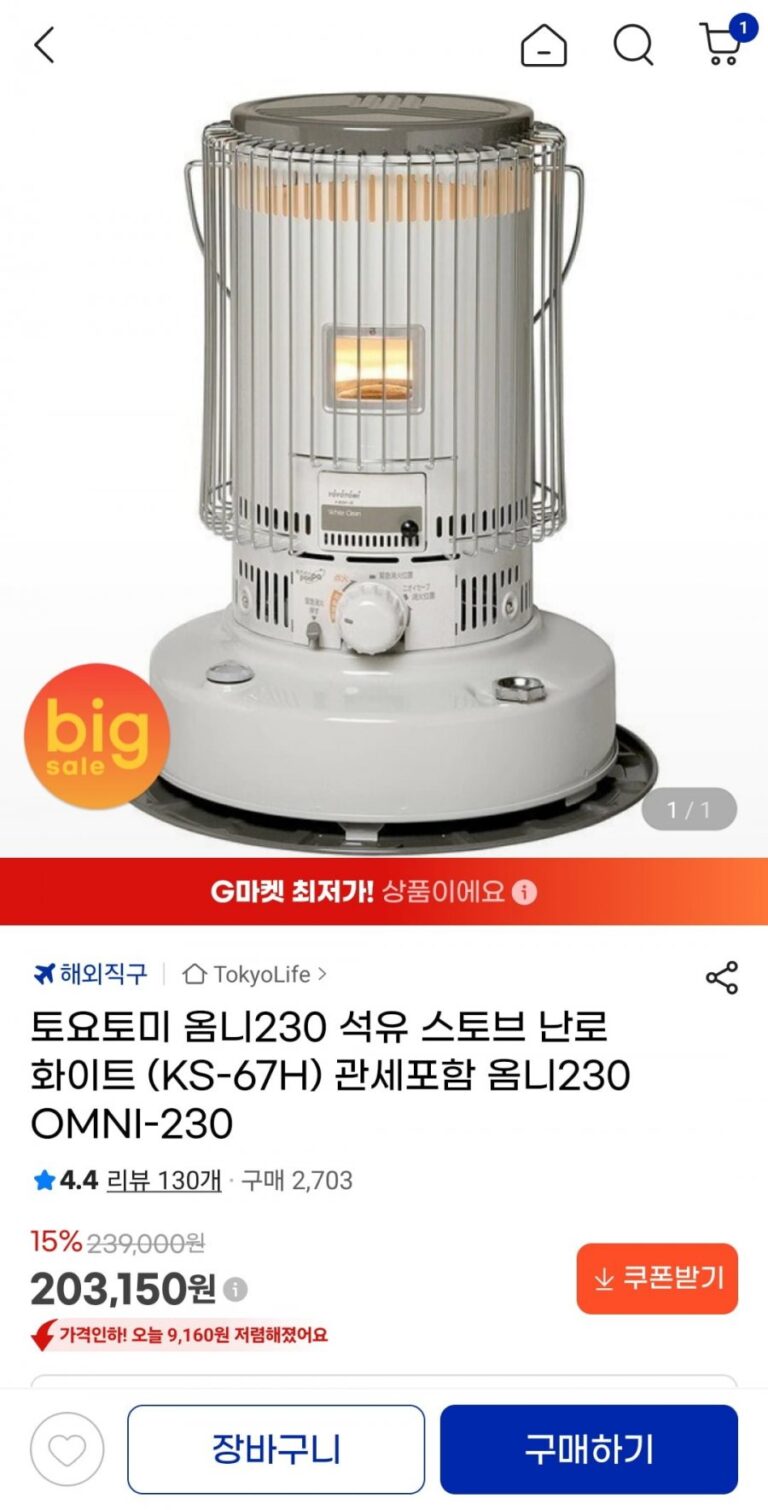Visit the TokyoLife seller shop

tap(255, 973)
